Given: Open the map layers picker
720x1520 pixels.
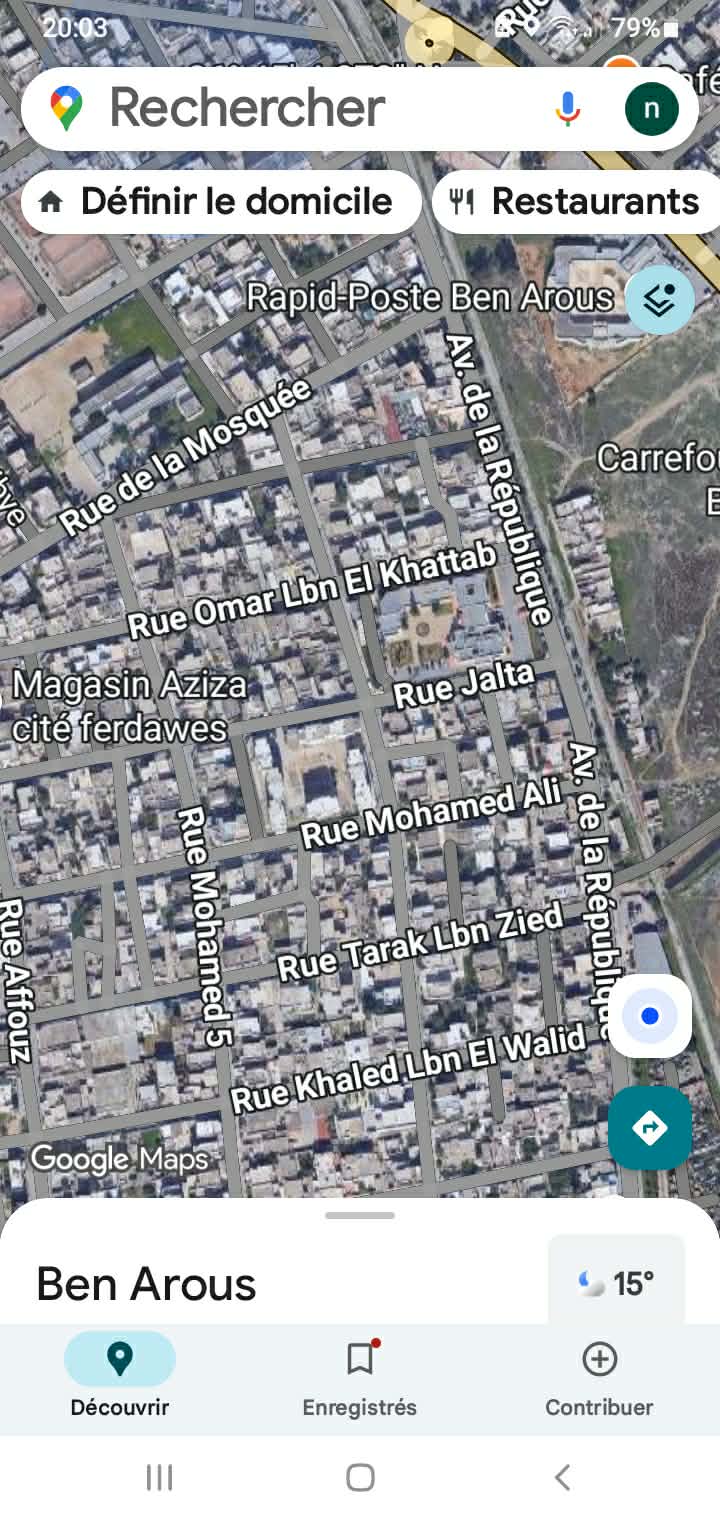Looking at the screenshot, I should (x=657, y=299).
